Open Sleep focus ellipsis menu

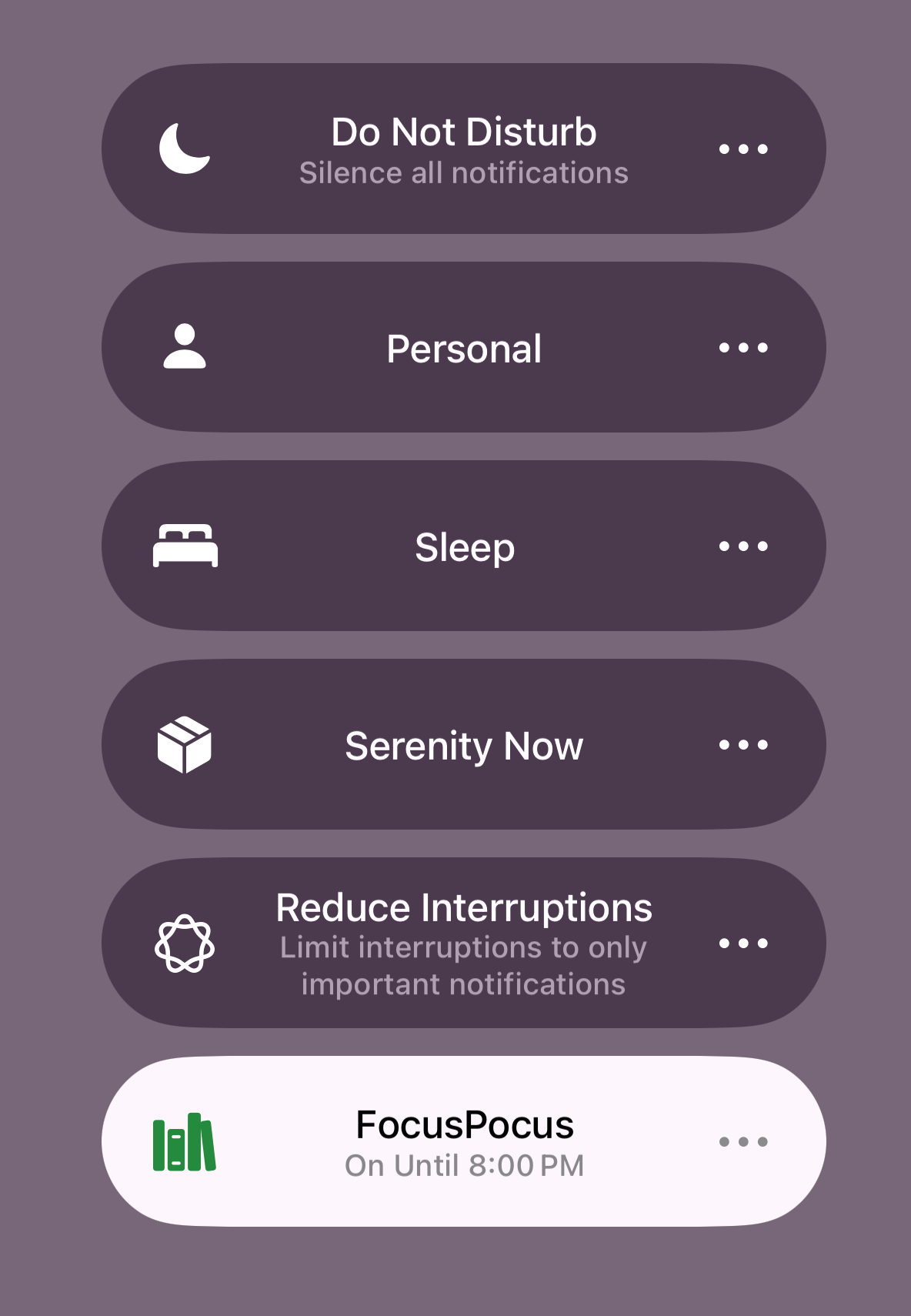pos(743,546)
